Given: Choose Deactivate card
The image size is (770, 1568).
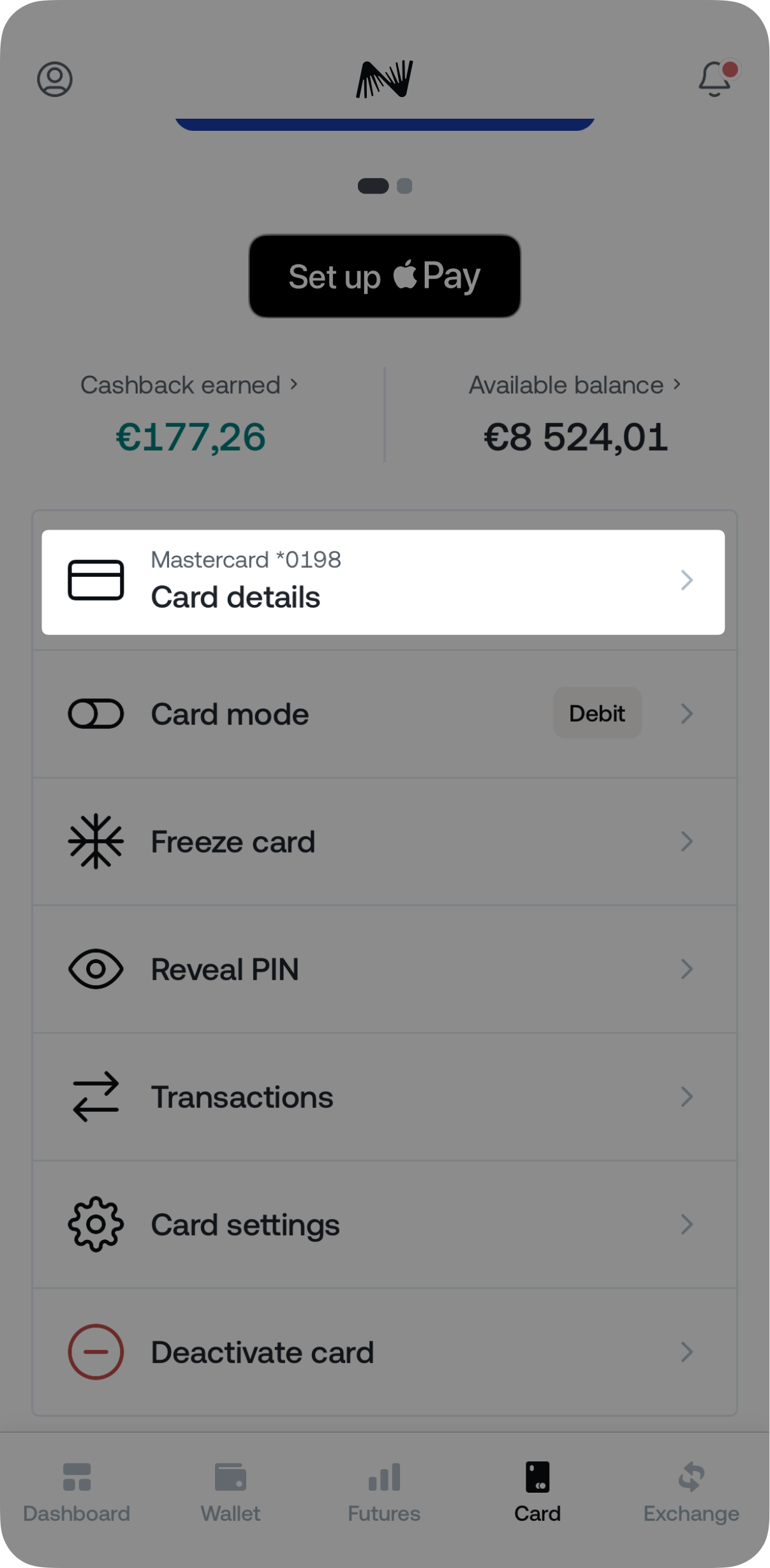Looking at the screenshot, I should click(383, 1352).
